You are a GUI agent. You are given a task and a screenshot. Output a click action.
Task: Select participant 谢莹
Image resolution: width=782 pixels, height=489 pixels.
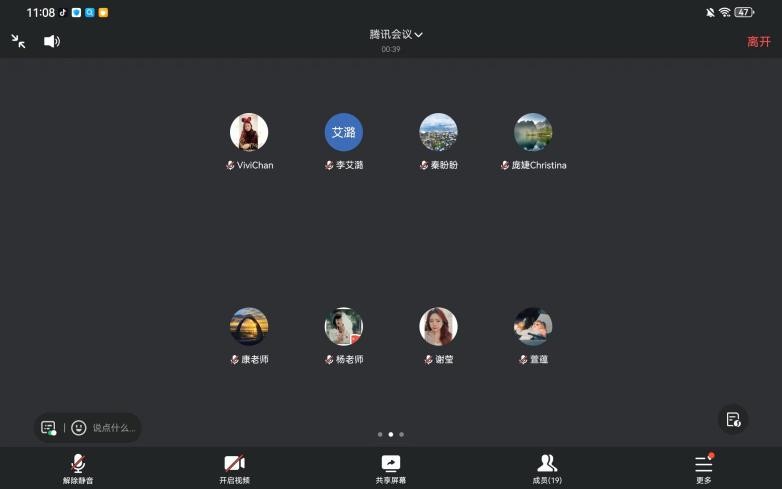coord(438,326)
